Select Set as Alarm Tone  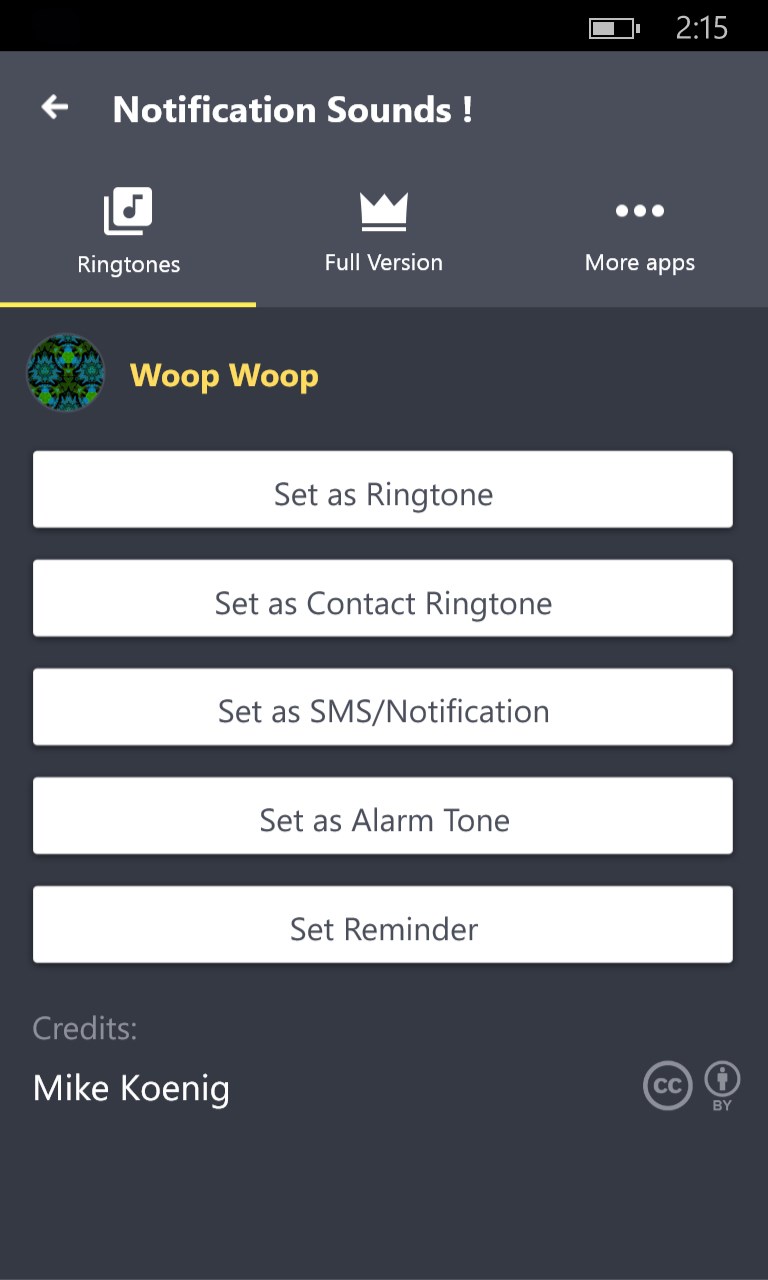[383, 816]
